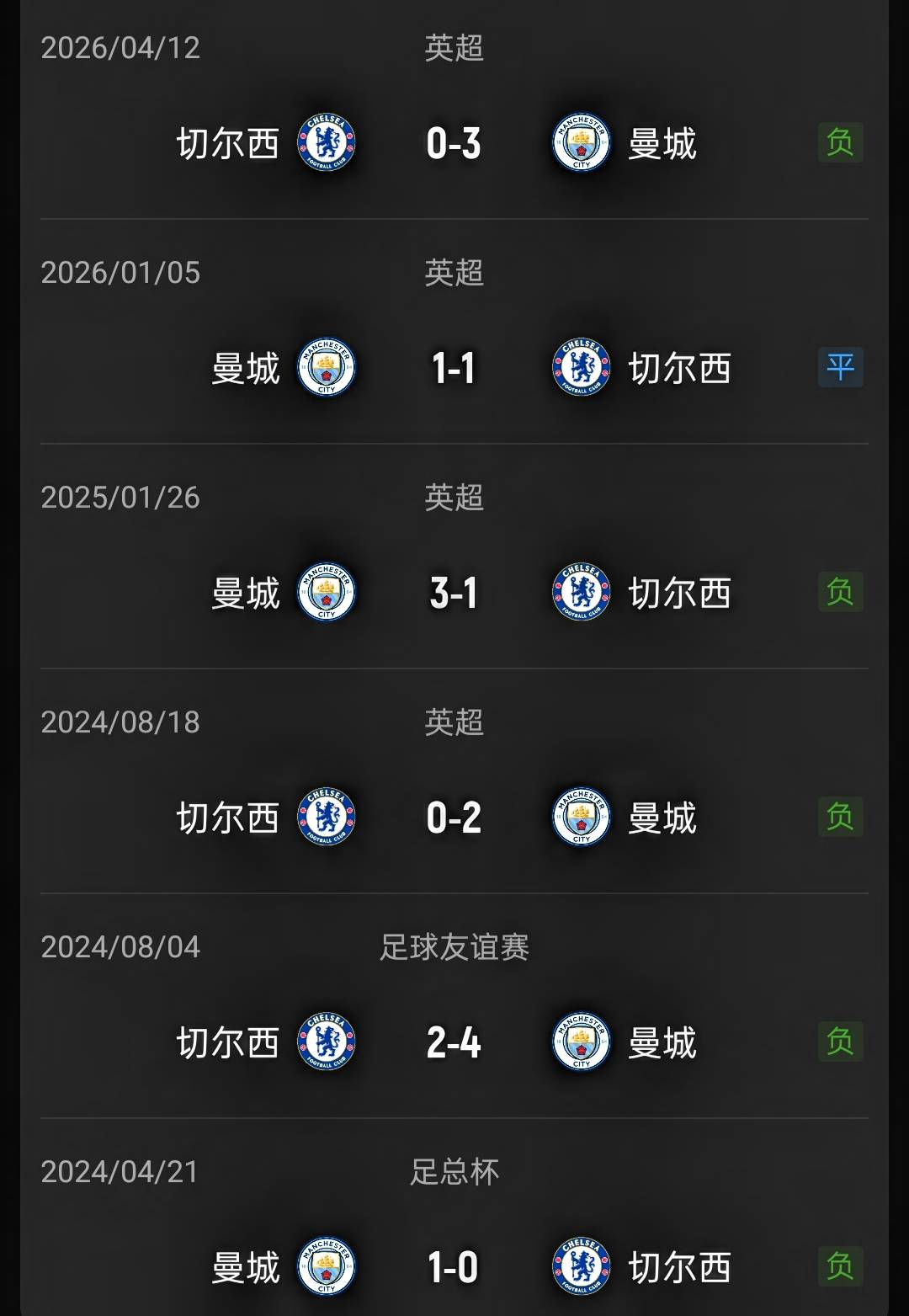Open the 2024/08/18 Chelsea 0-2 Man City match
The height and width of the screenshot is (1316, 909).
click(x=454, y=781)
